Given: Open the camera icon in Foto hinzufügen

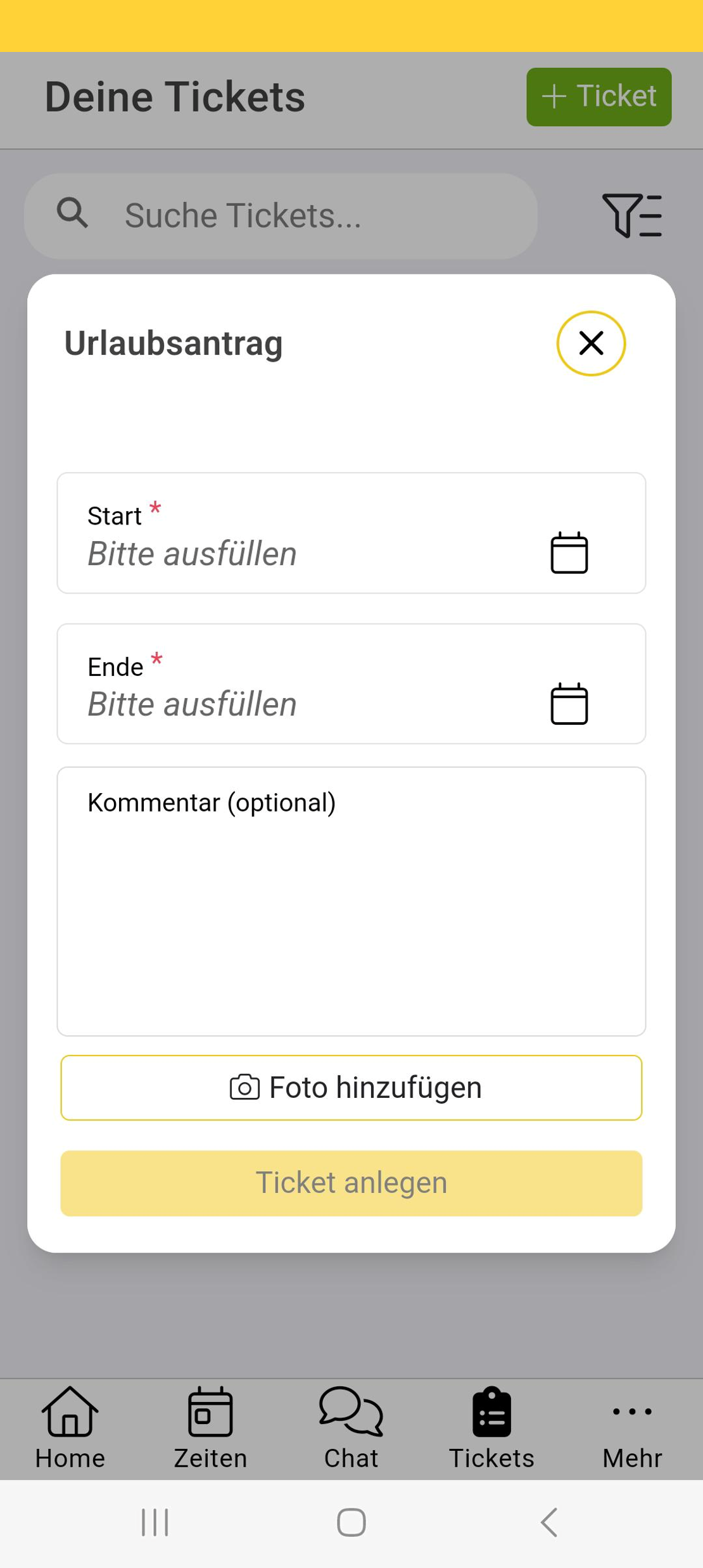Looking at the screenshot, I should click(x=244, y=1087).
